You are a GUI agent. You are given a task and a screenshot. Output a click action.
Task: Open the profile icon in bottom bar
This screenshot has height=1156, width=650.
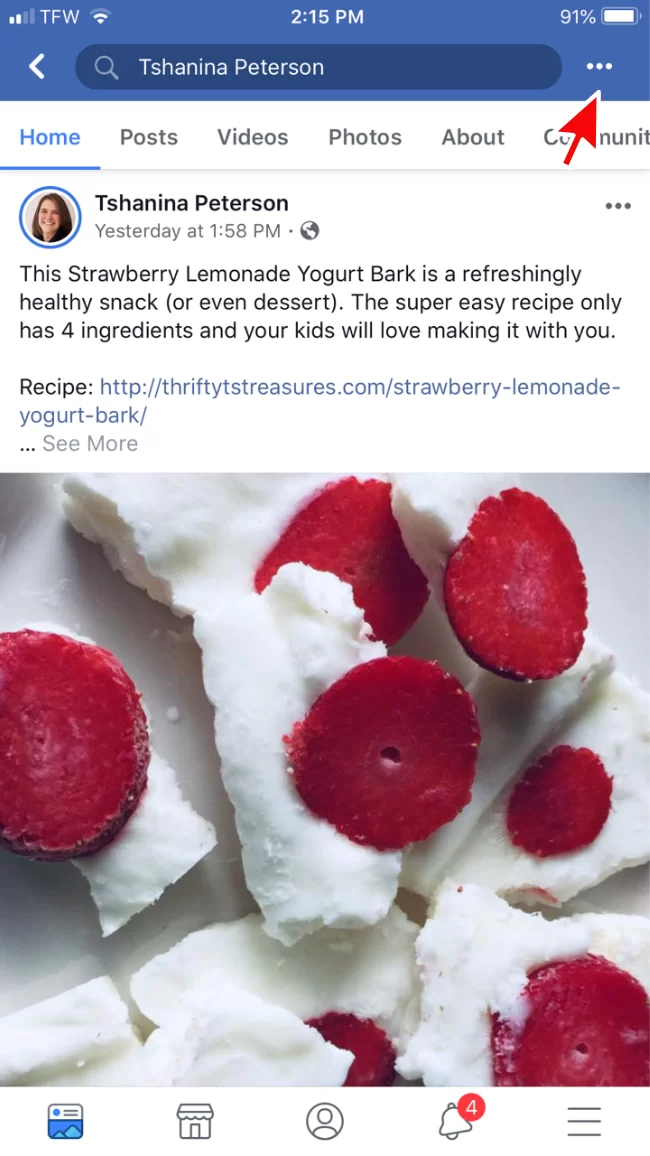325,1121
